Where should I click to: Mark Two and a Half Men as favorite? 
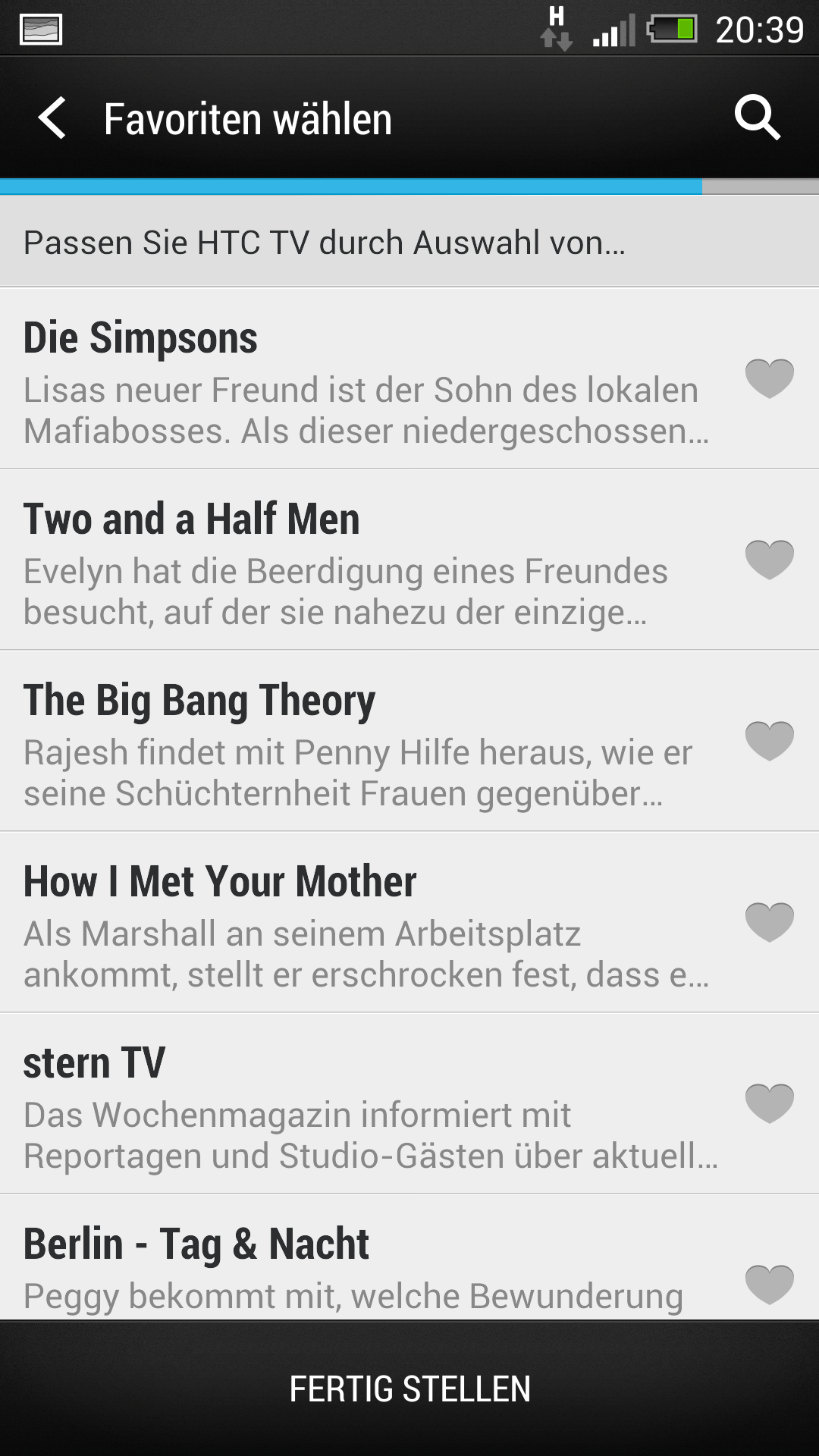[x=769, y=559]
